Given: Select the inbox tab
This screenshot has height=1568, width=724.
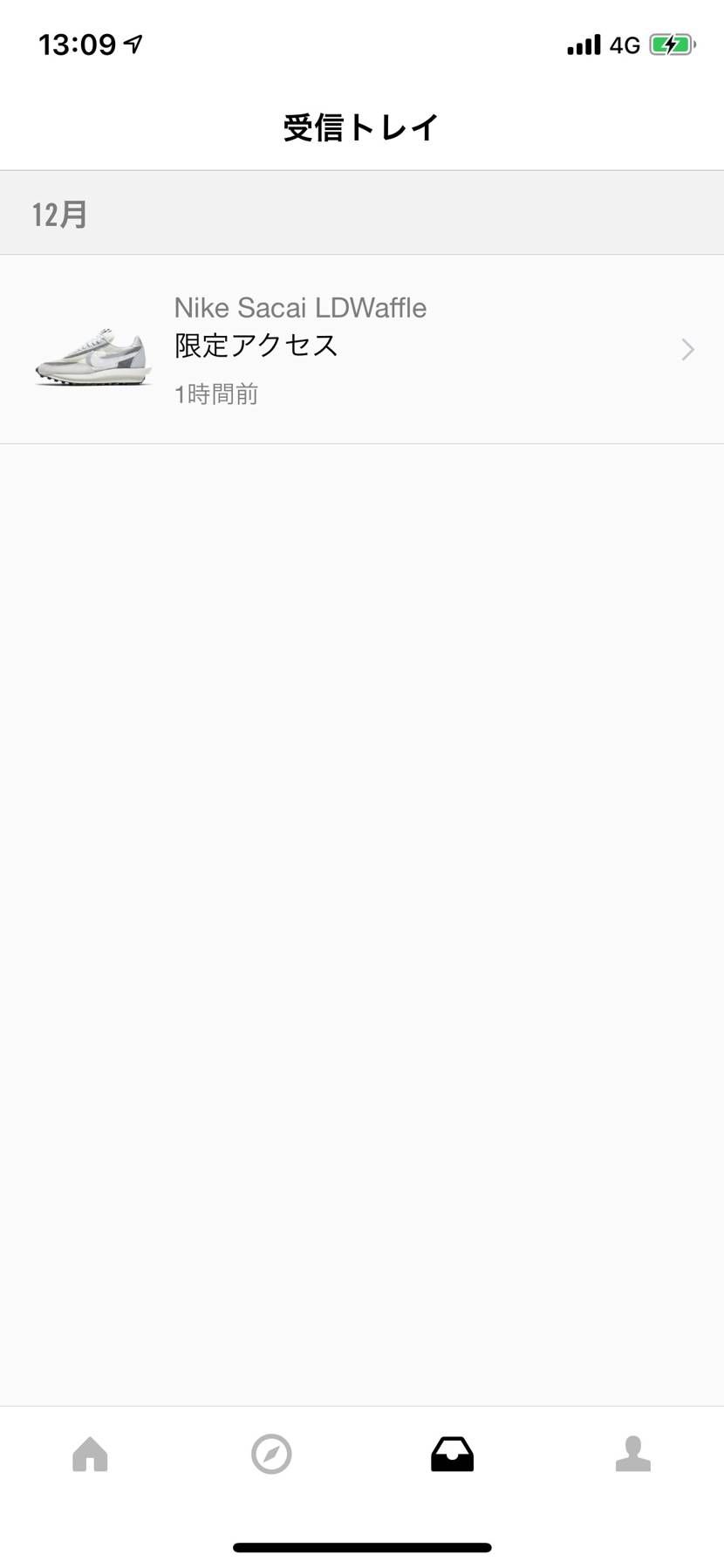Looking at the screenshot, I should [452, 1455].
